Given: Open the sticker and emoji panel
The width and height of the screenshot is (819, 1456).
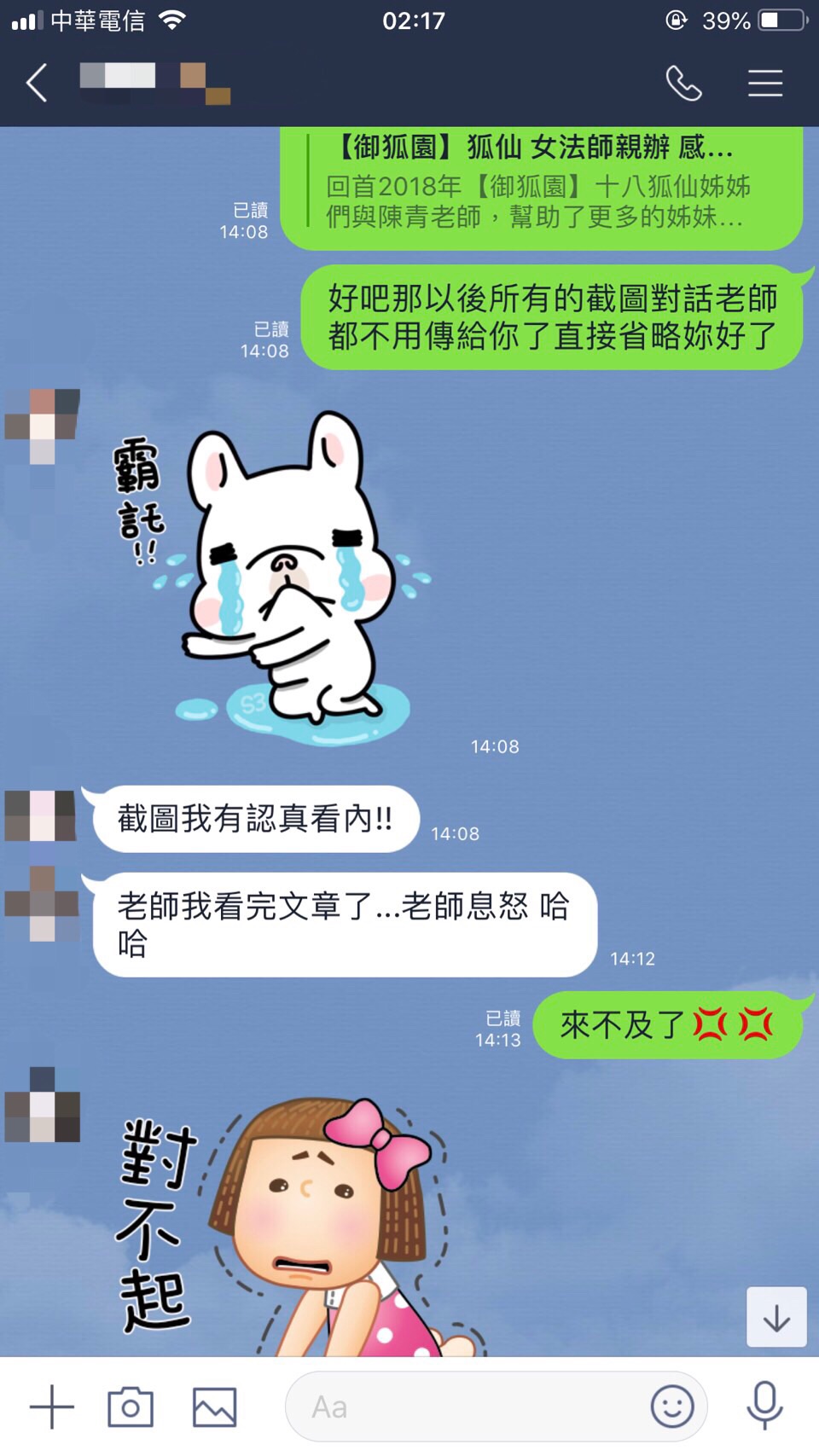Looking at the screenshot, I should (672, 1407).
